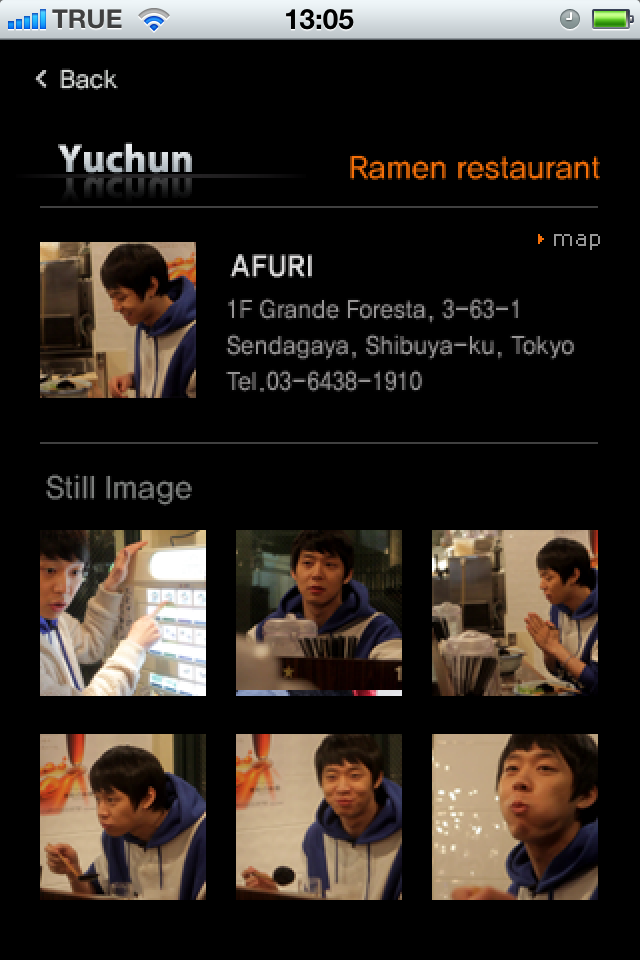Open the still image of smiling at table

(319, 817)
